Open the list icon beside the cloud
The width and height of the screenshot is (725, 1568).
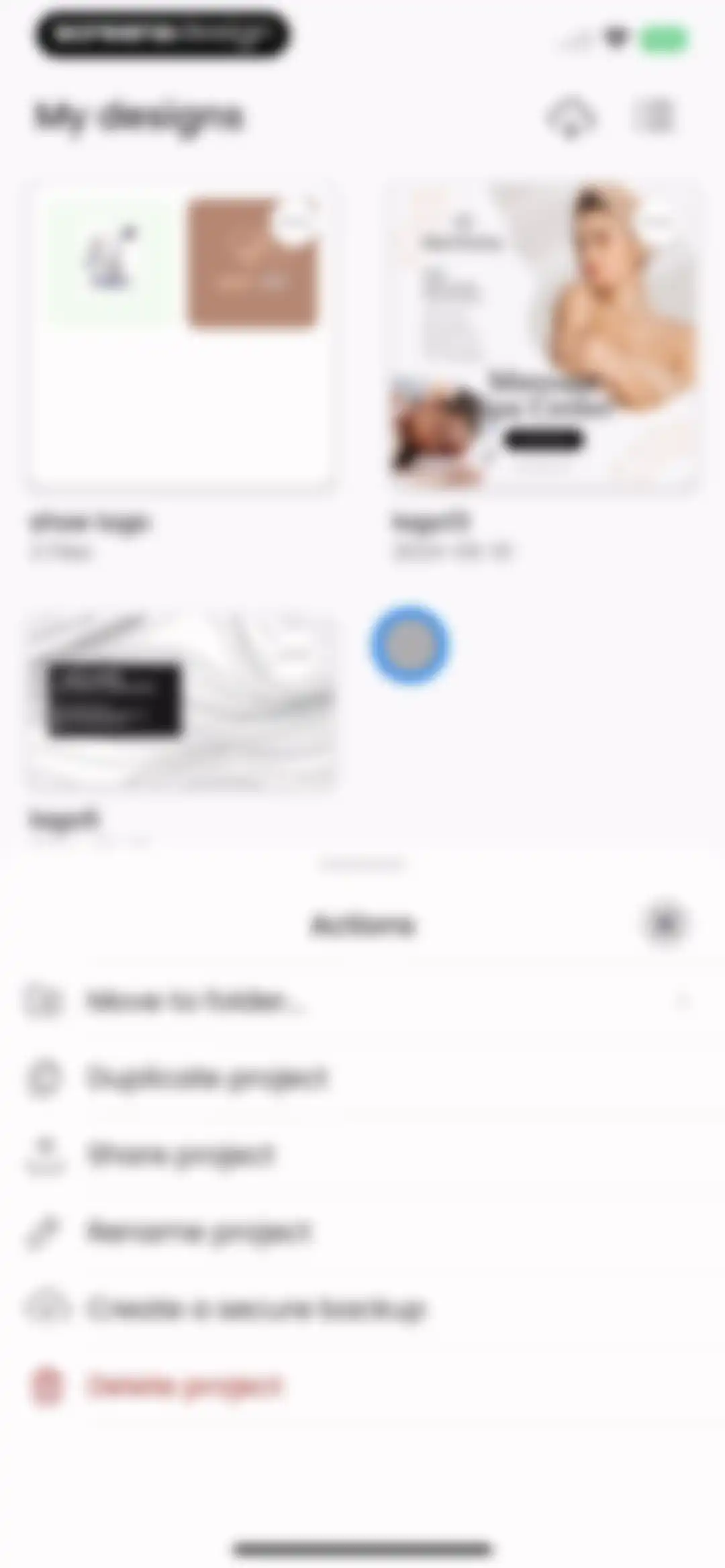click(x=653, y=116)
